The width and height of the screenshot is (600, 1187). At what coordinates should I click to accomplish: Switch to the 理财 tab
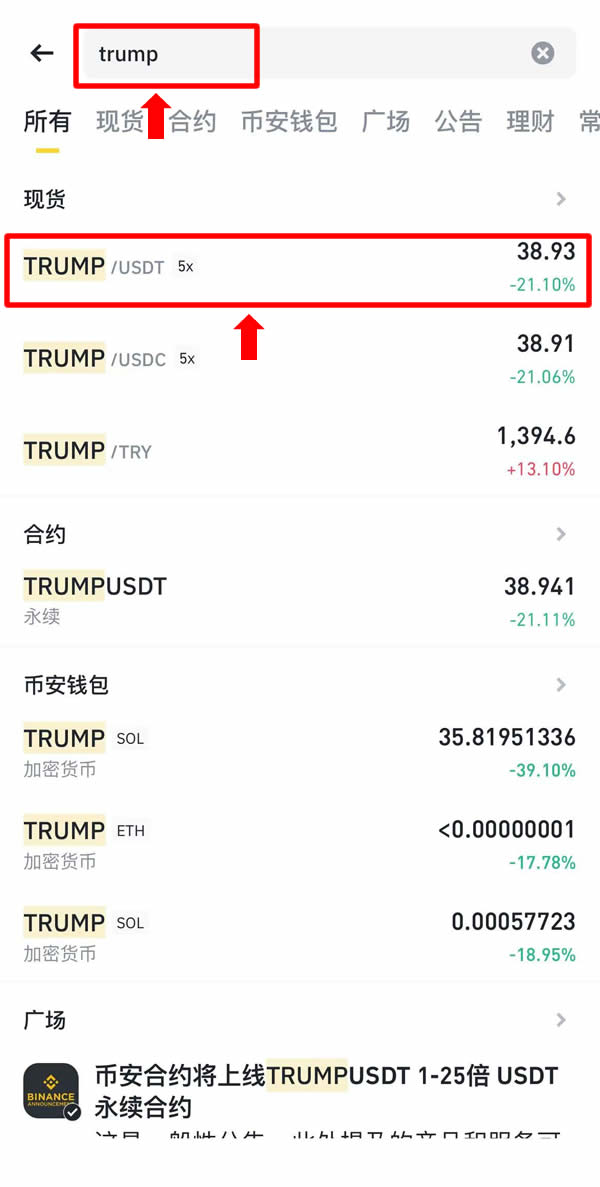530,122
